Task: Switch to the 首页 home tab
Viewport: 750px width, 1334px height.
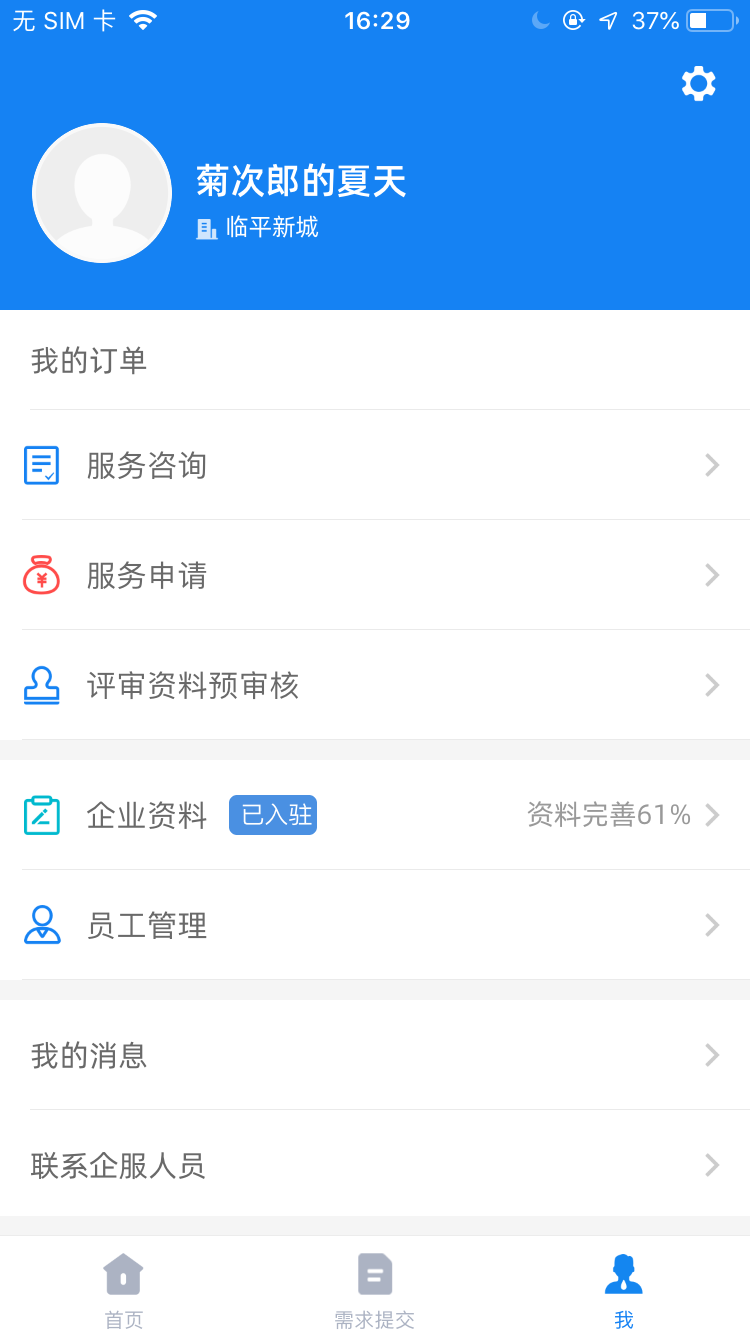Action: click(124, 1290)
